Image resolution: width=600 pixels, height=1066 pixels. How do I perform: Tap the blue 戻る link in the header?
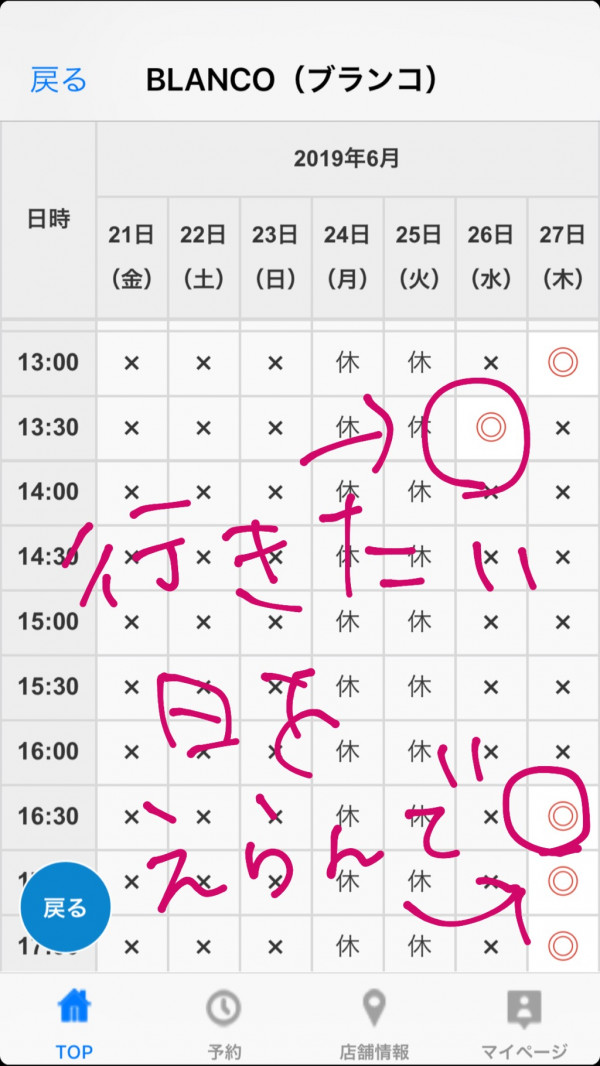(x=59, y=80)
